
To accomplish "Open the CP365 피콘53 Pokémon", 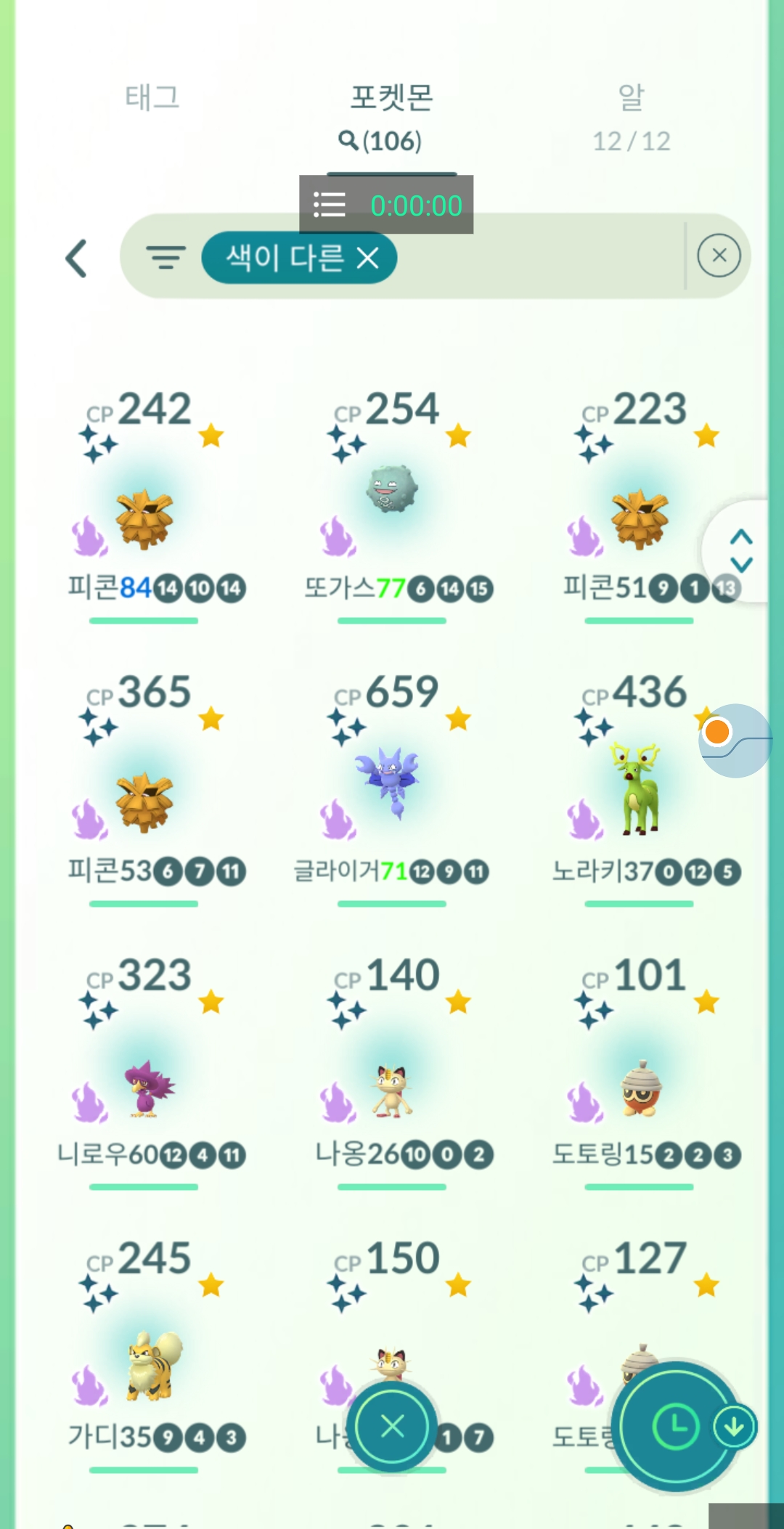I will 145,802.
